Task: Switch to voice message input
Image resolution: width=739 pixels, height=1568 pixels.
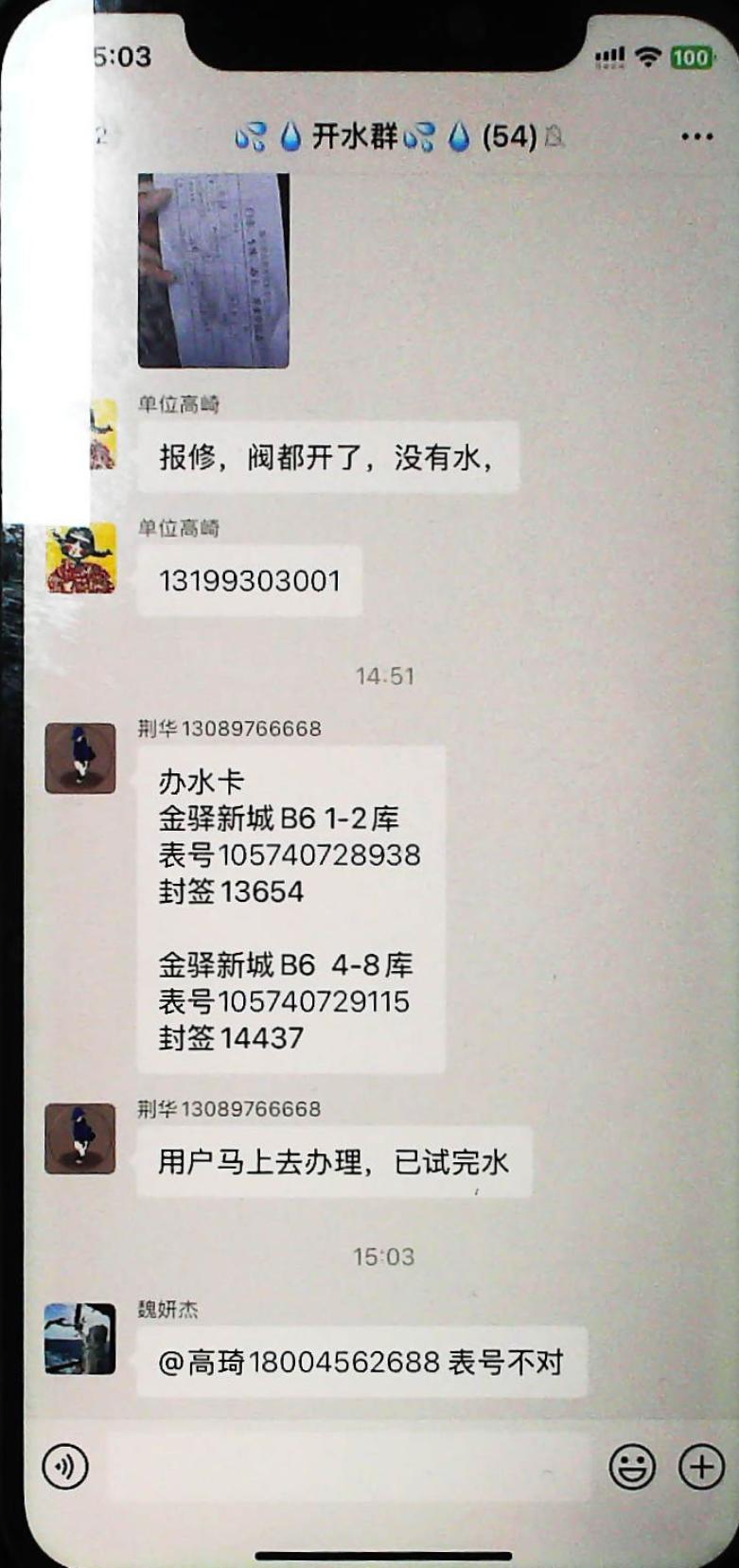Action: coord(65,1467)
